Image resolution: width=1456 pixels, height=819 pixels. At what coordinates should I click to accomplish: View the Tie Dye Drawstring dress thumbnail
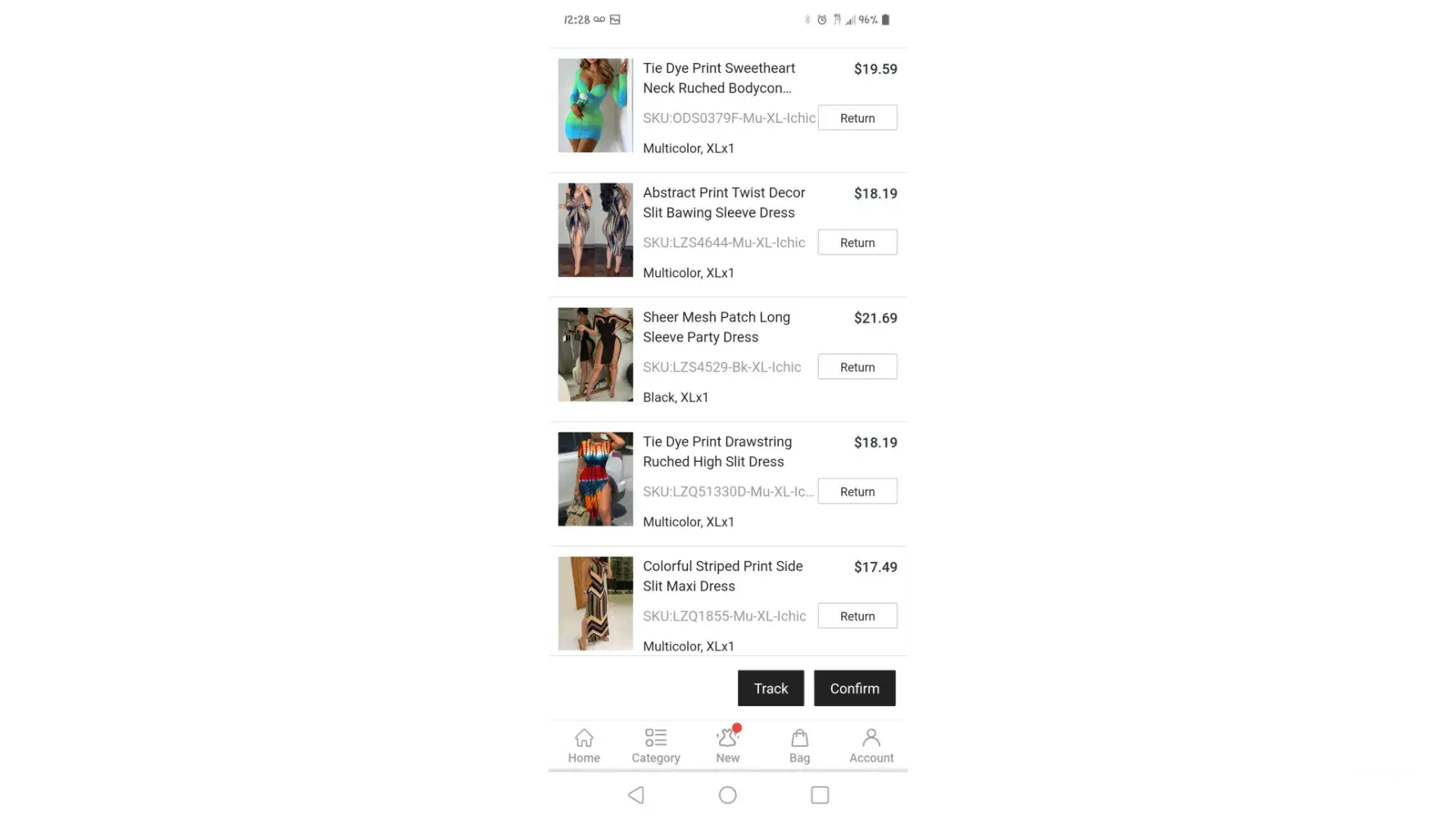(595, 479)
